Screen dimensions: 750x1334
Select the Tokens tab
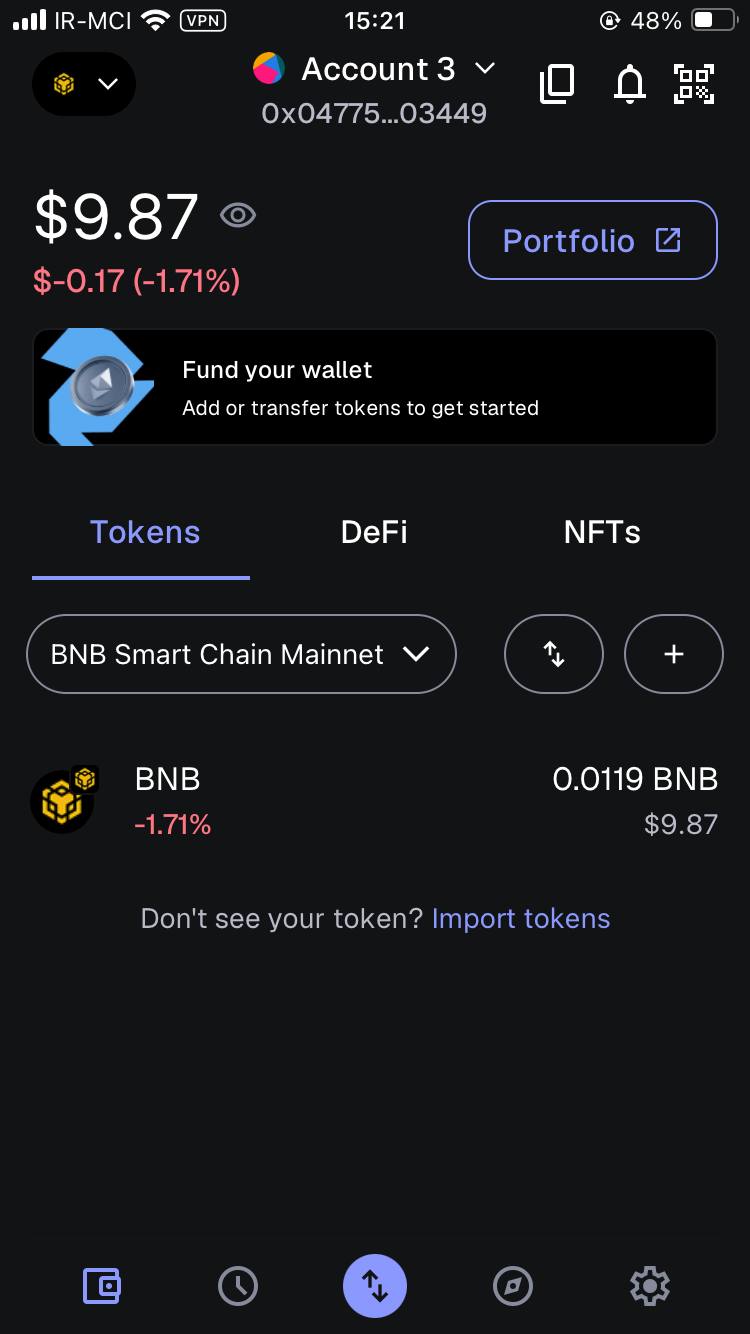(x=145, y=532)
